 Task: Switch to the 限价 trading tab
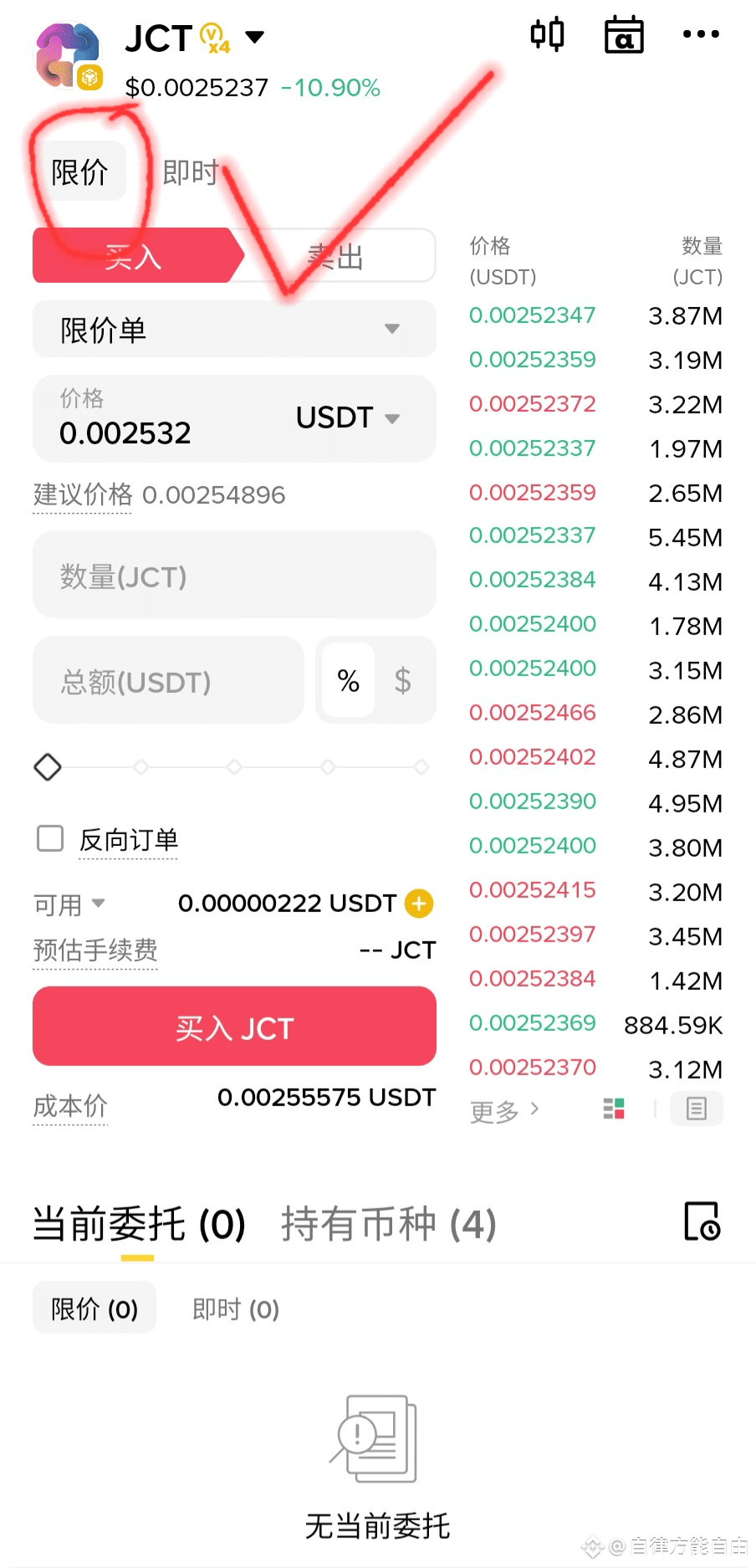coord(79,172)
